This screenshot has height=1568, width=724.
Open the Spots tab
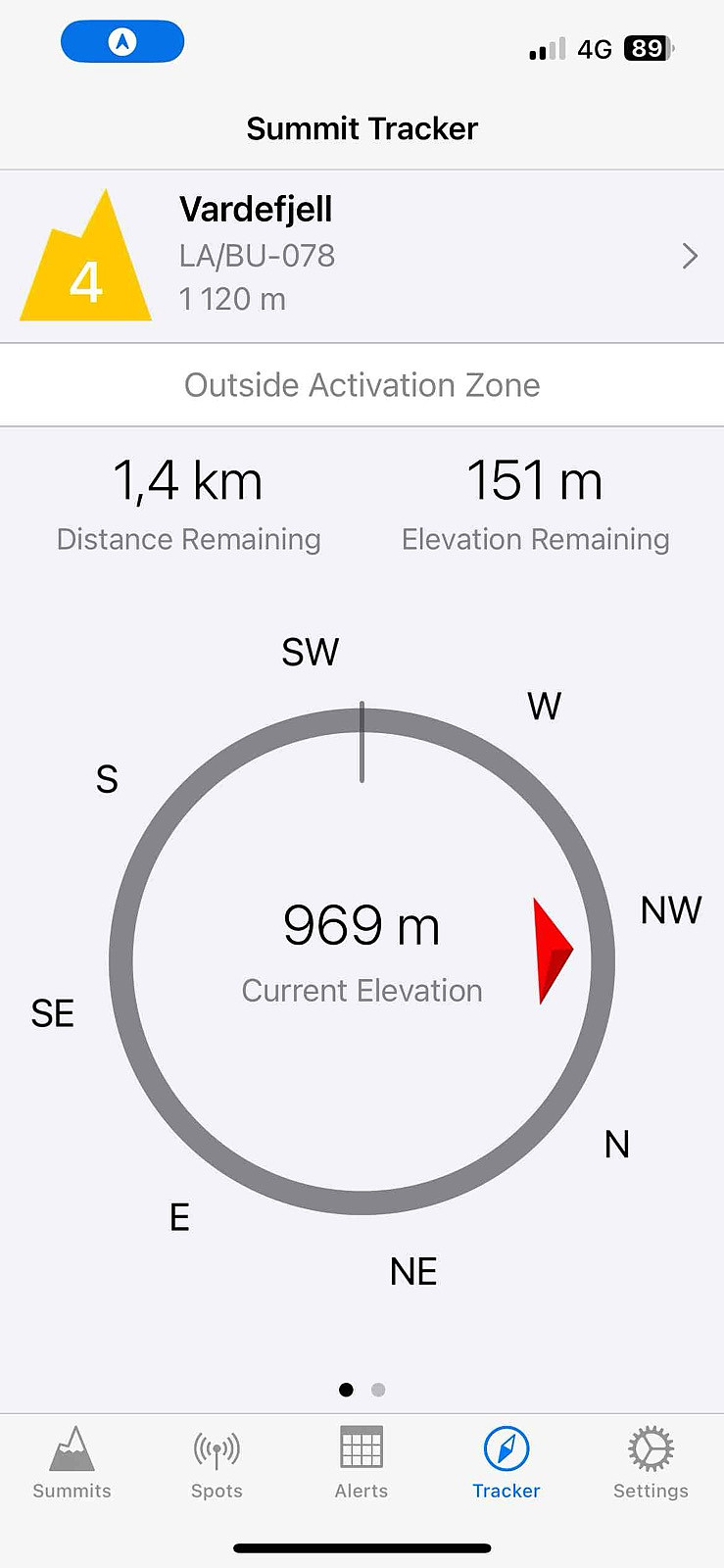click(x=217, y=1462)
